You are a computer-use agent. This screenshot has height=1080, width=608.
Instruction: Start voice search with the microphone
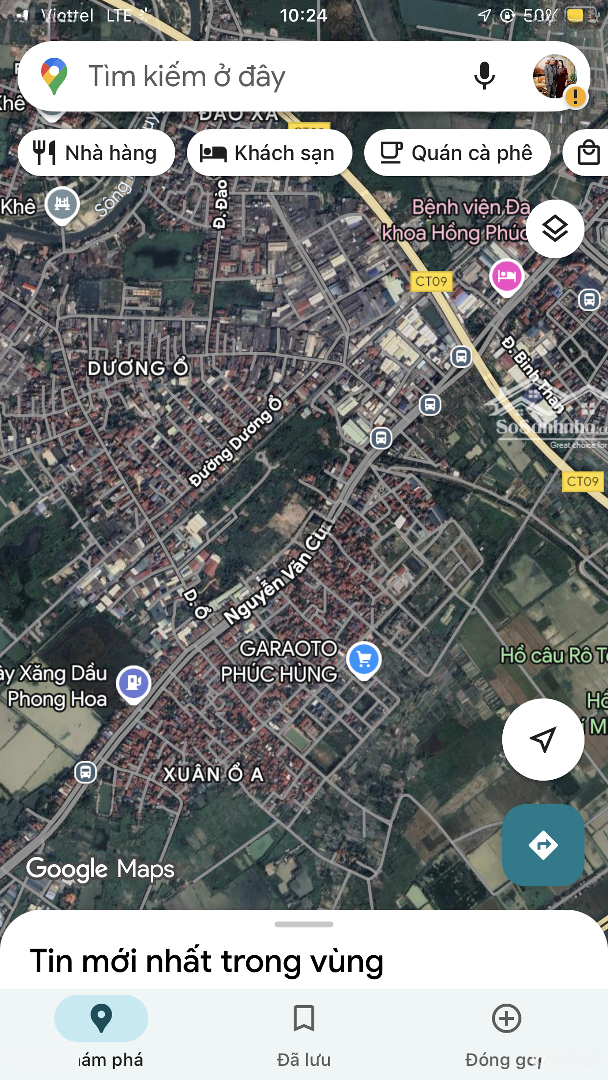point(484,76)
